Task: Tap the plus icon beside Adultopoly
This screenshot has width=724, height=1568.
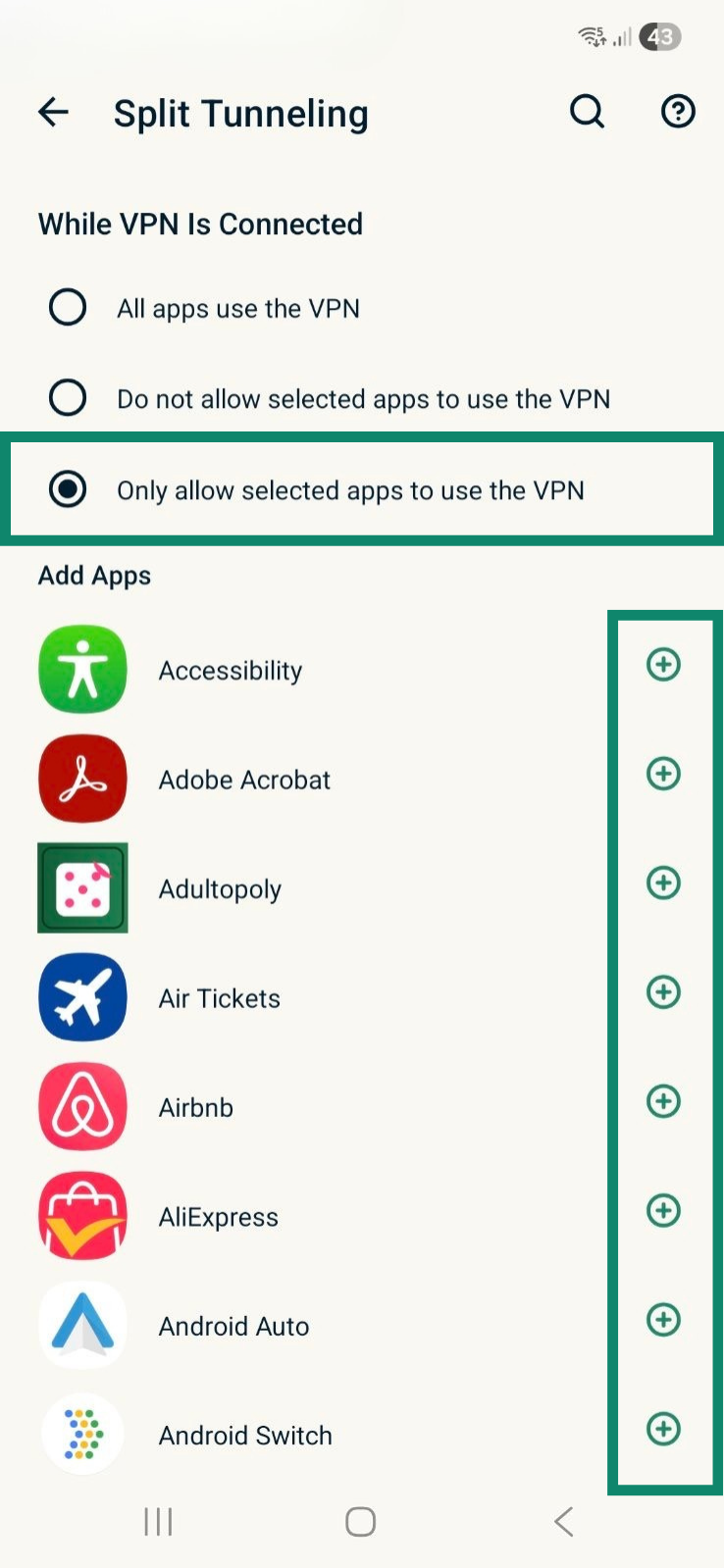Action: pos(663,883)
